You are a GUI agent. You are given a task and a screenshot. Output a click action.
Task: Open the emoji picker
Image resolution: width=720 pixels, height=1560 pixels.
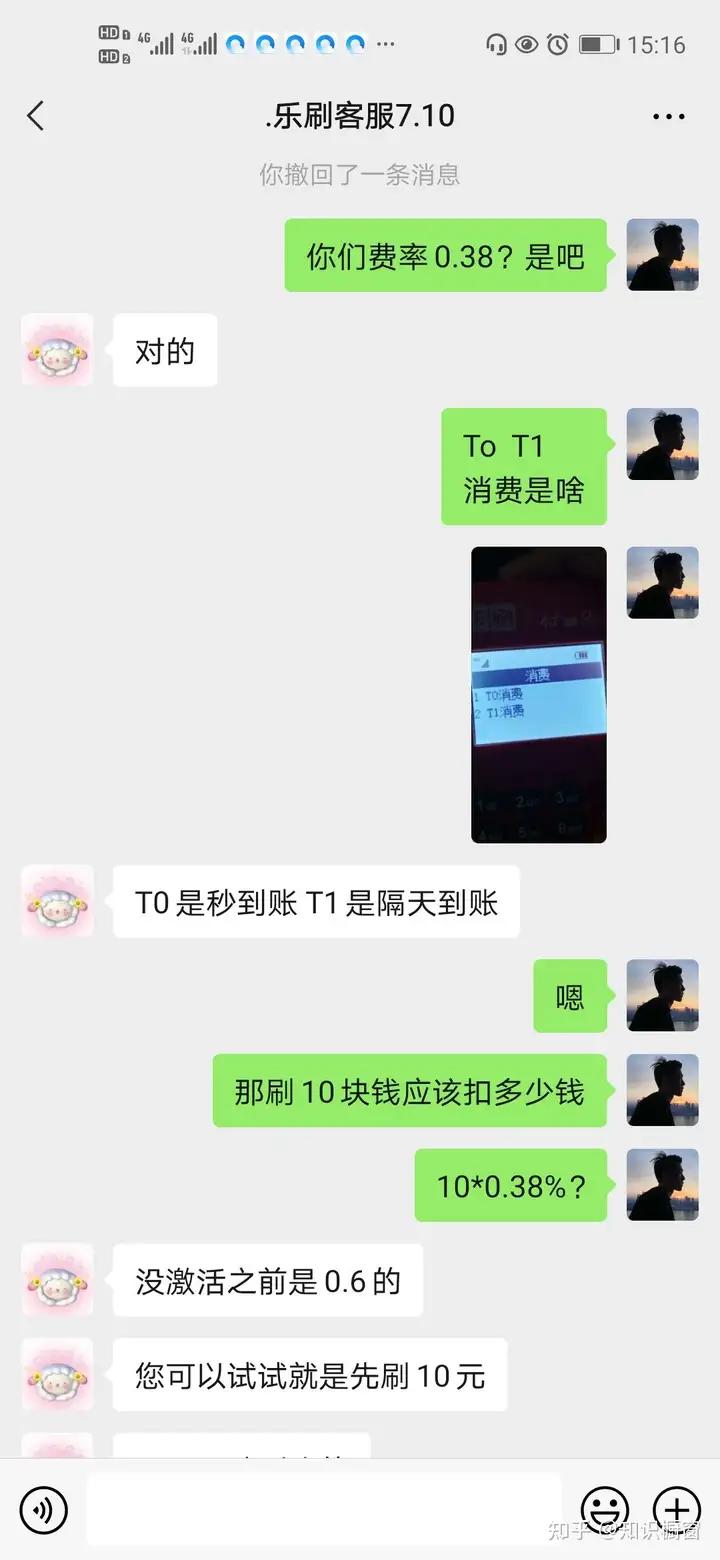coord(605,1509)
